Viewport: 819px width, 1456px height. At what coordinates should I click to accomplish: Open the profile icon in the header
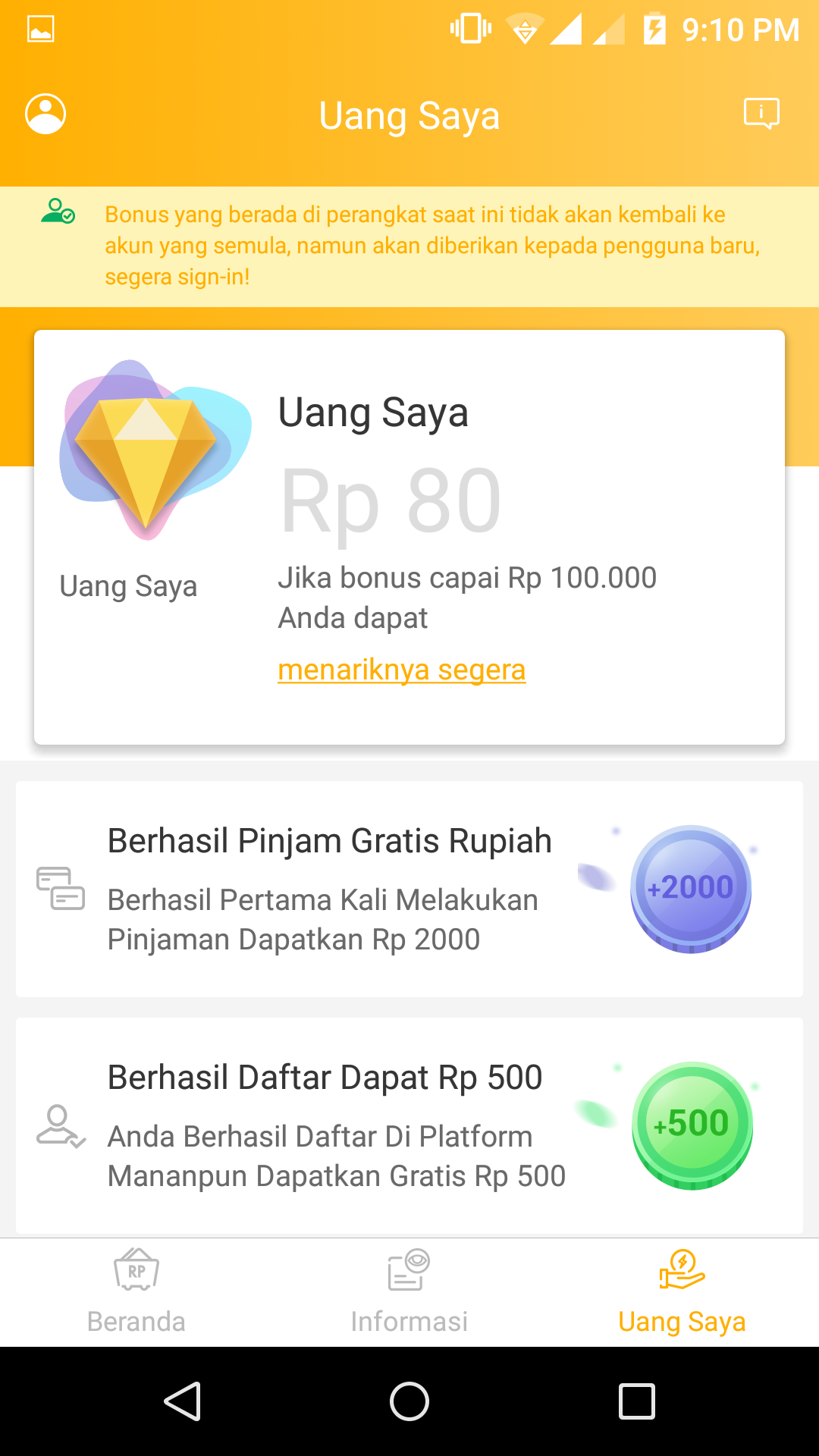coord(45,115)
